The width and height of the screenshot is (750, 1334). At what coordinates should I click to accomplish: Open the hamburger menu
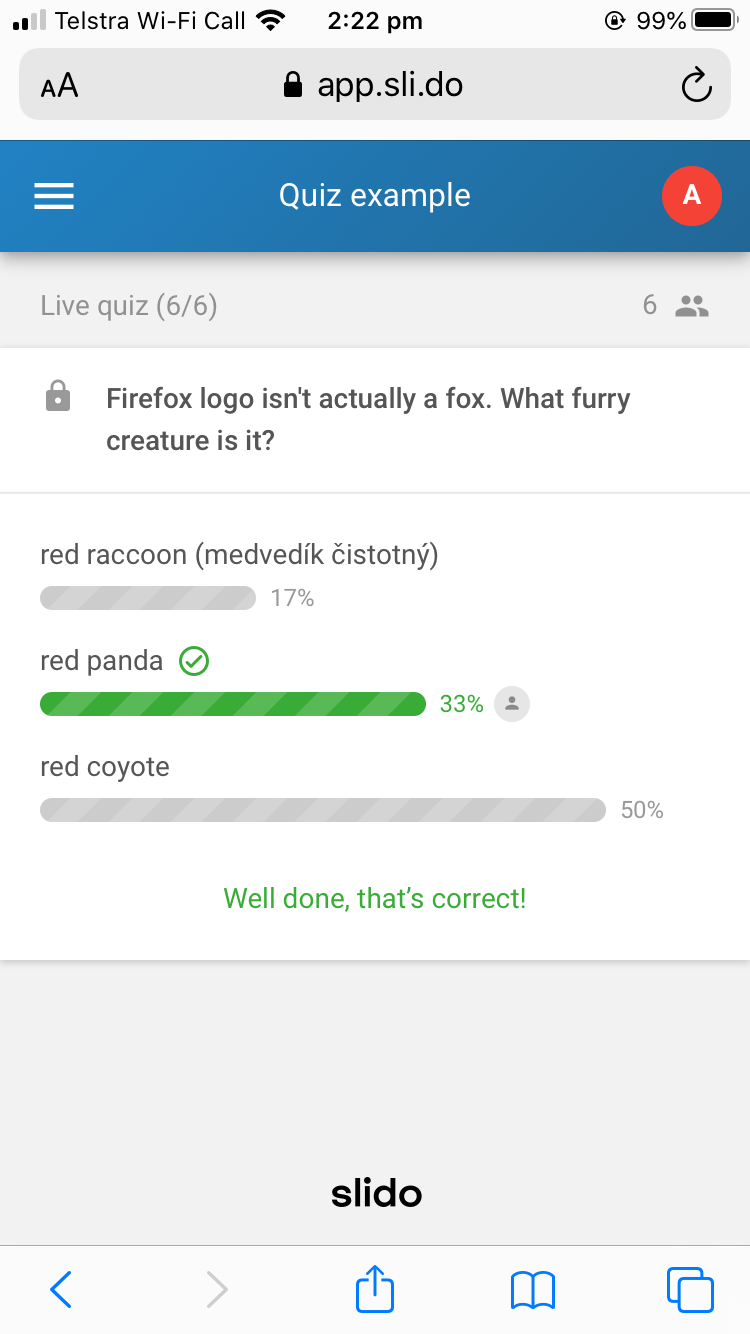pyautogui.click(x=54, y=196)
